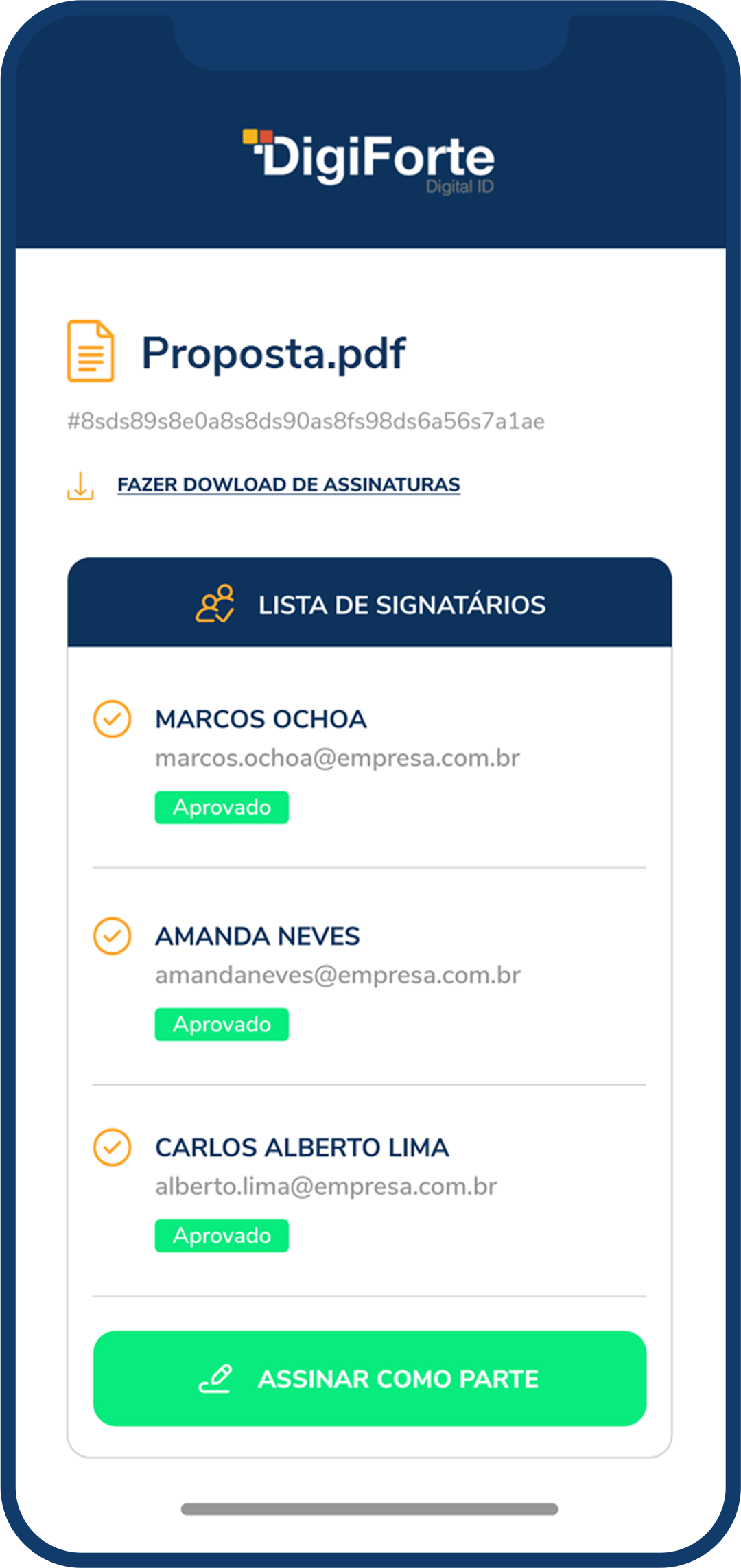Toggle the approval check for AMANDA NEVES

click(113, 935)
